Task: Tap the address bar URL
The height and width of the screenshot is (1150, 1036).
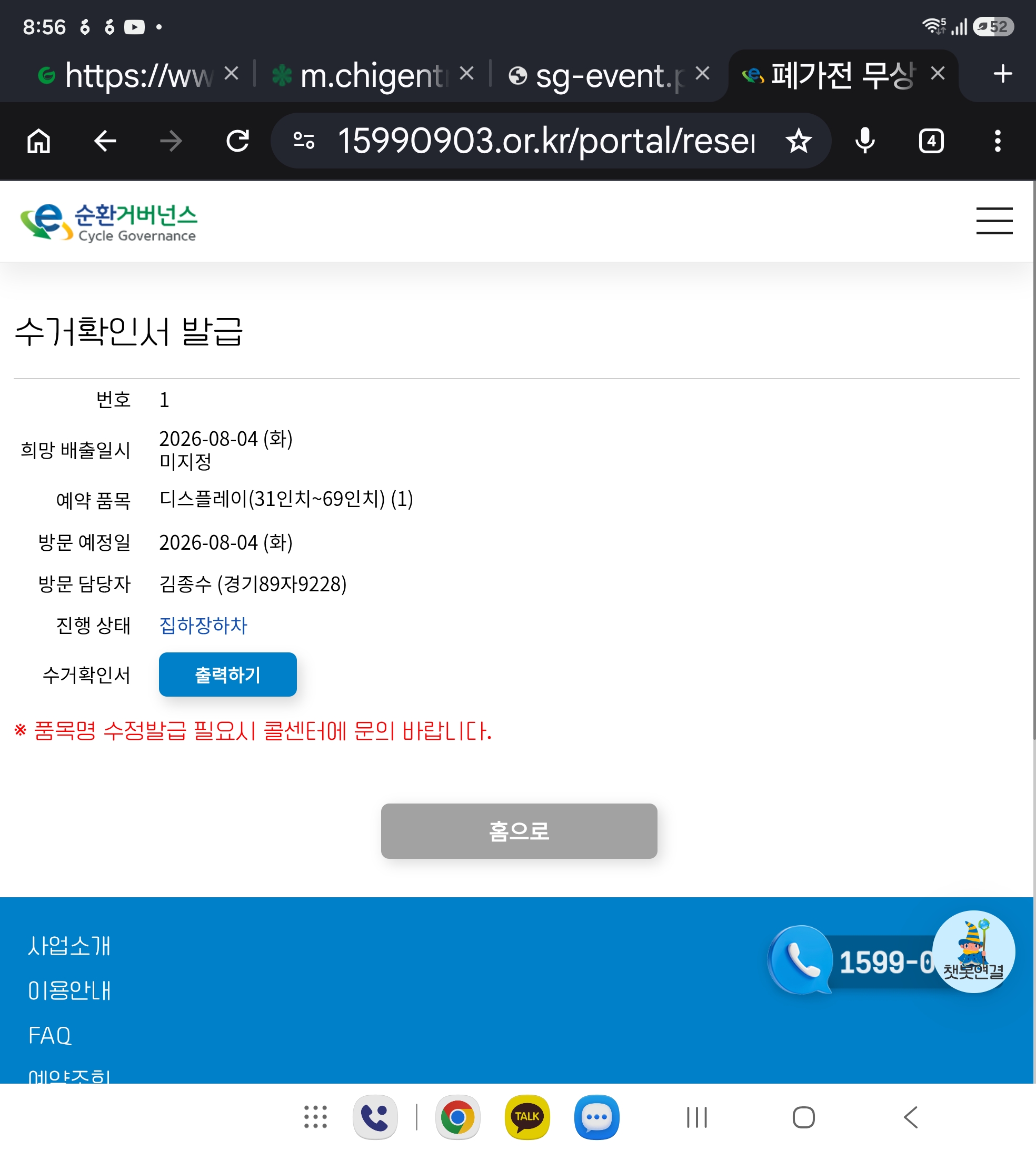Action: coord(546,141)
